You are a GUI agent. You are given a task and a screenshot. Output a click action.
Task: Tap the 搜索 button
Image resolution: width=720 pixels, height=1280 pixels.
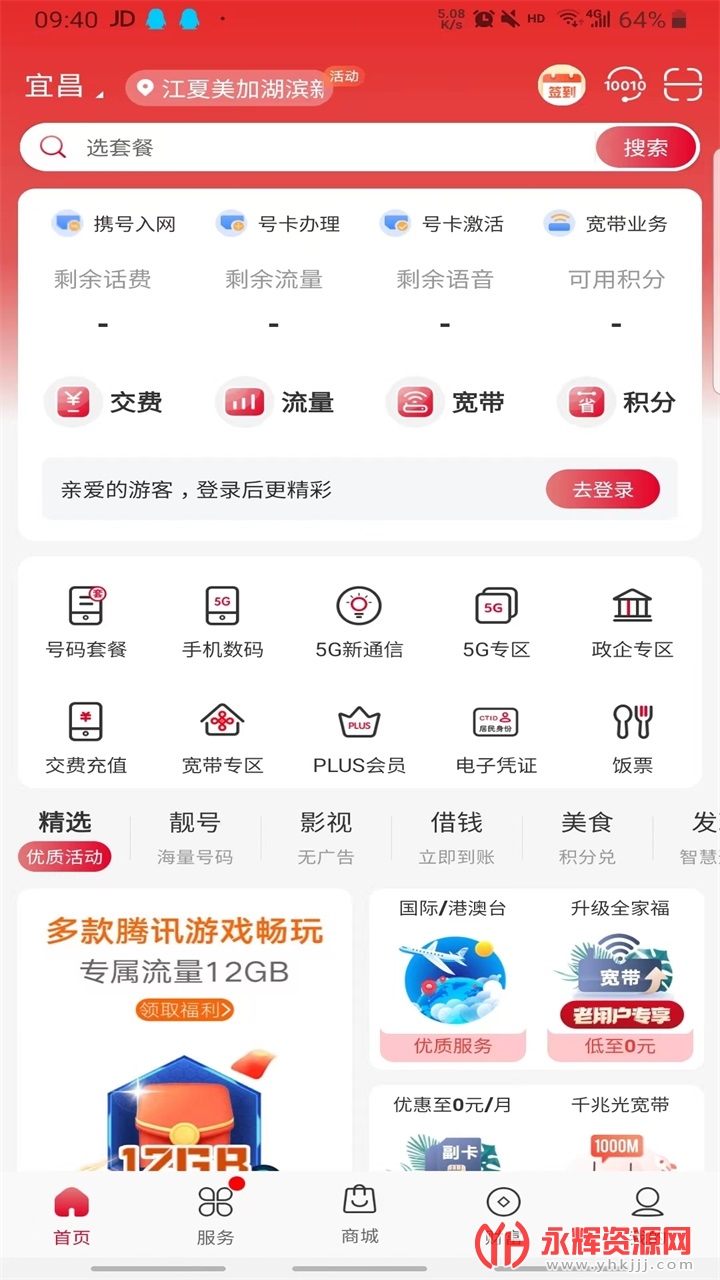tap(646, 148)
